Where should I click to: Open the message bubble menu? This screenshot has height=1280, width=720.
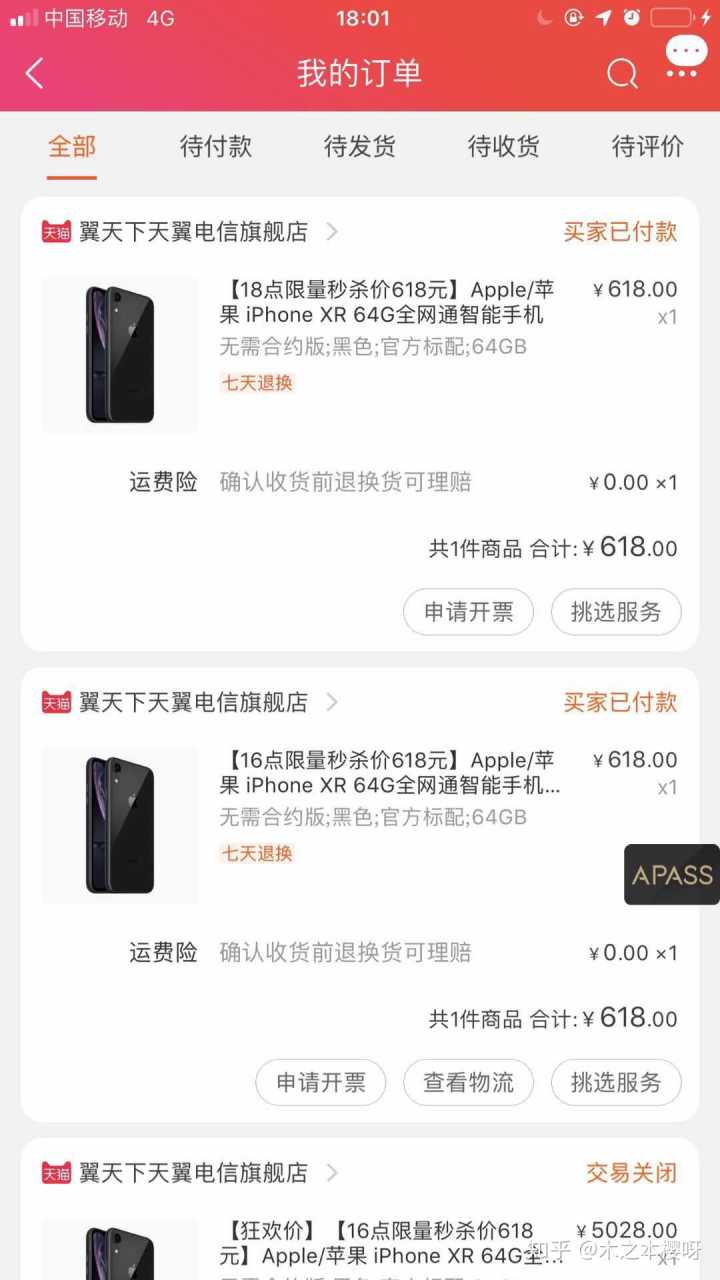[686, 56]
